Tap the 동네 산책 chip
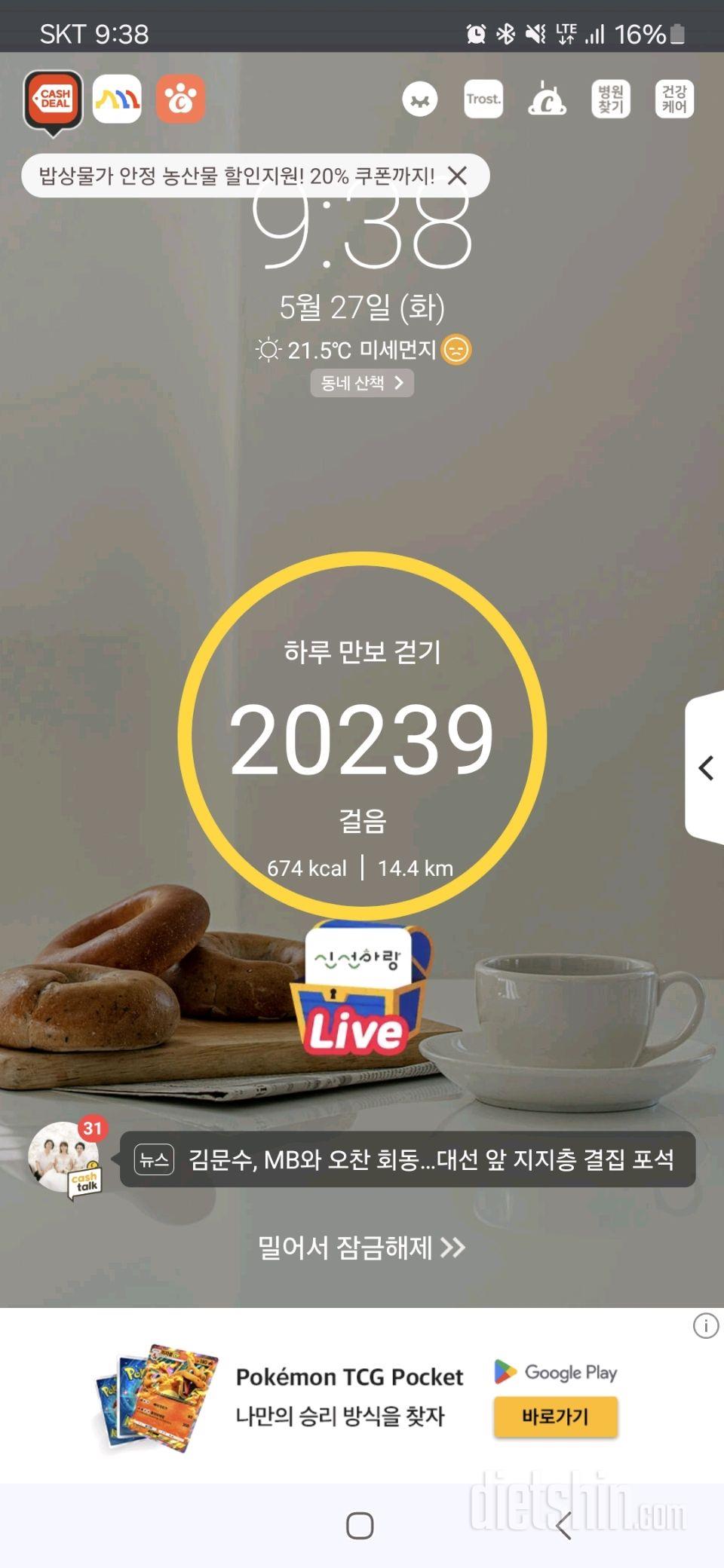The width and height of the screenshot is (724, 1568). (362, 383)
